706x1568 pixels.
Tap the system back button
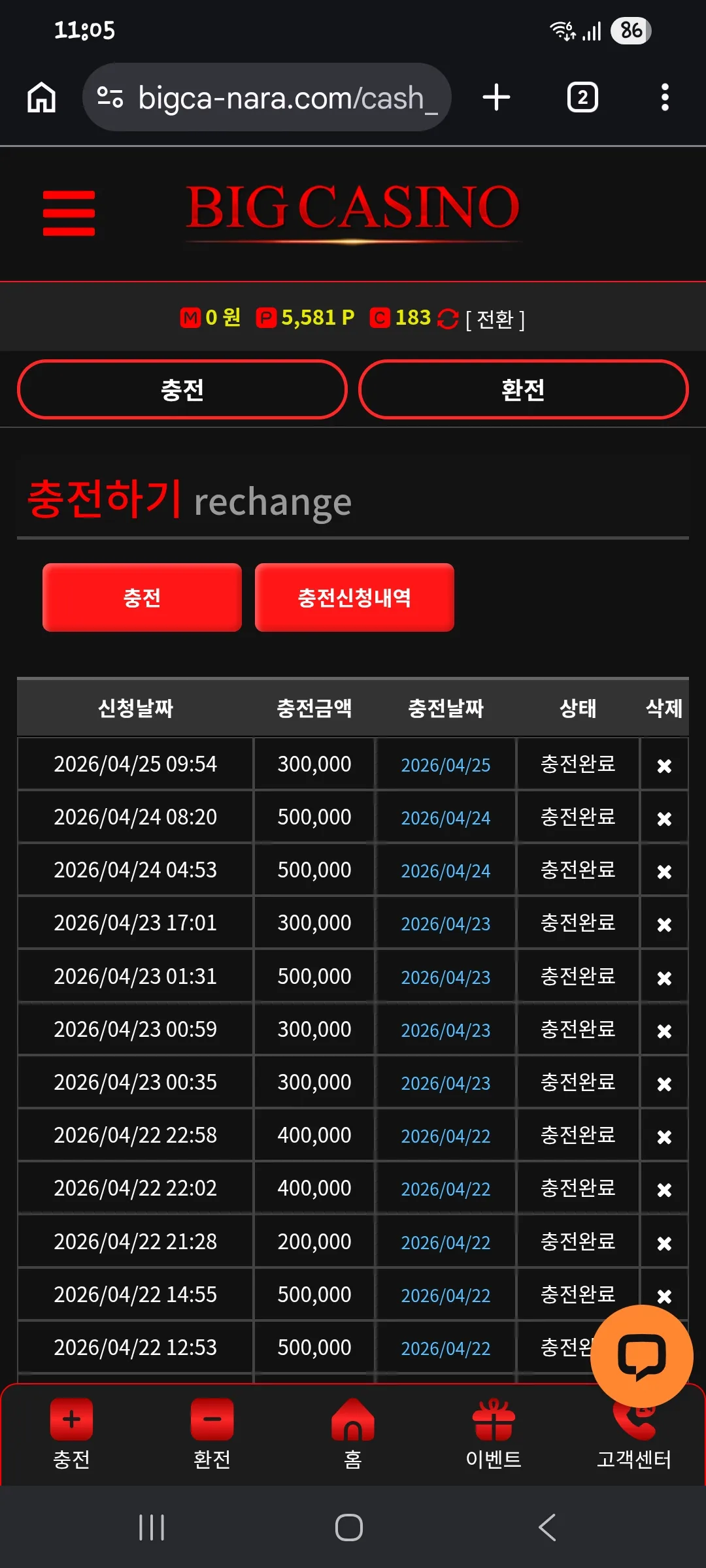[x=547, y=1527]
